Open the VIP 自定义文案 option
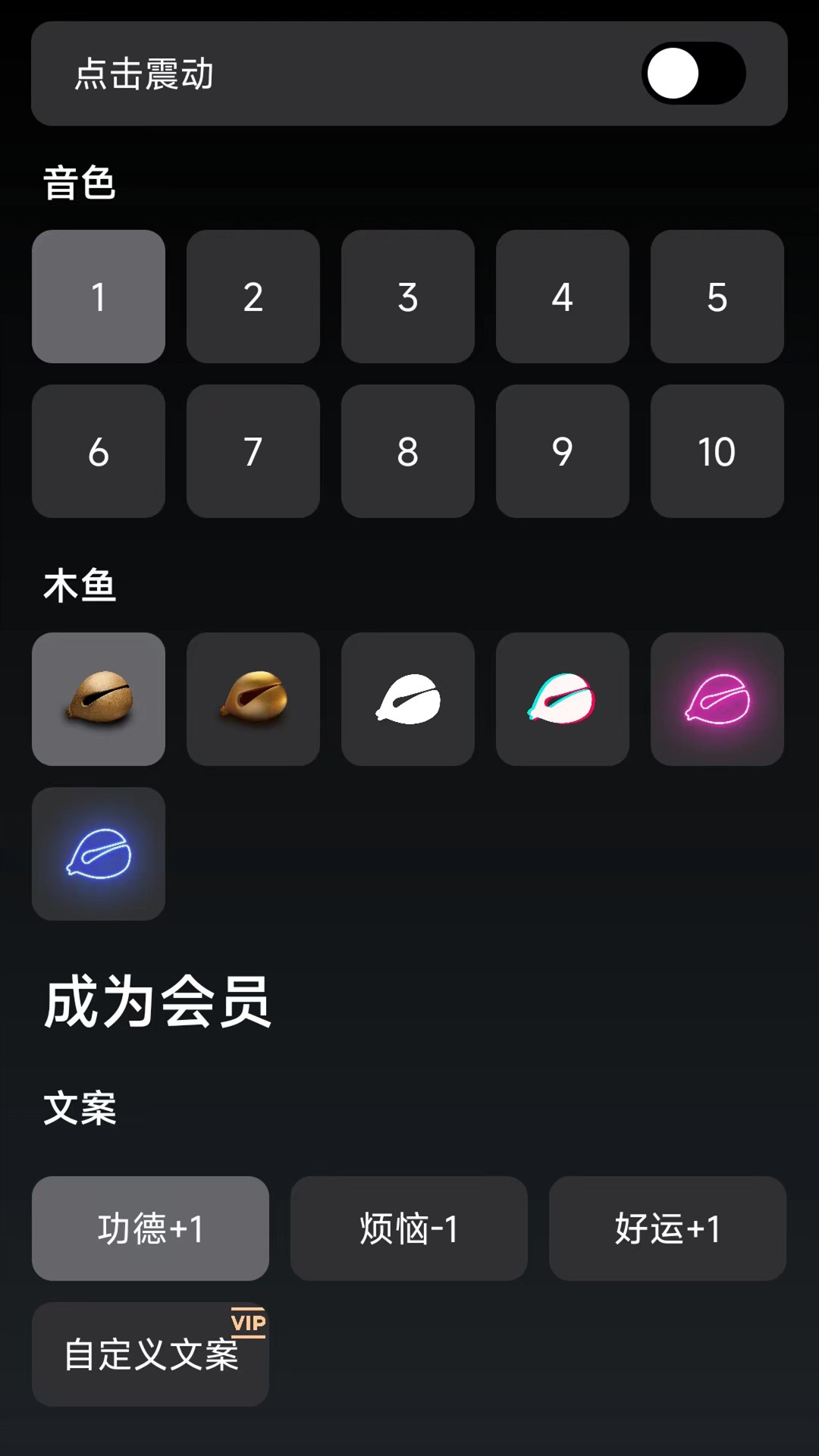The image size is (819, 1456). coord(150,1354)
